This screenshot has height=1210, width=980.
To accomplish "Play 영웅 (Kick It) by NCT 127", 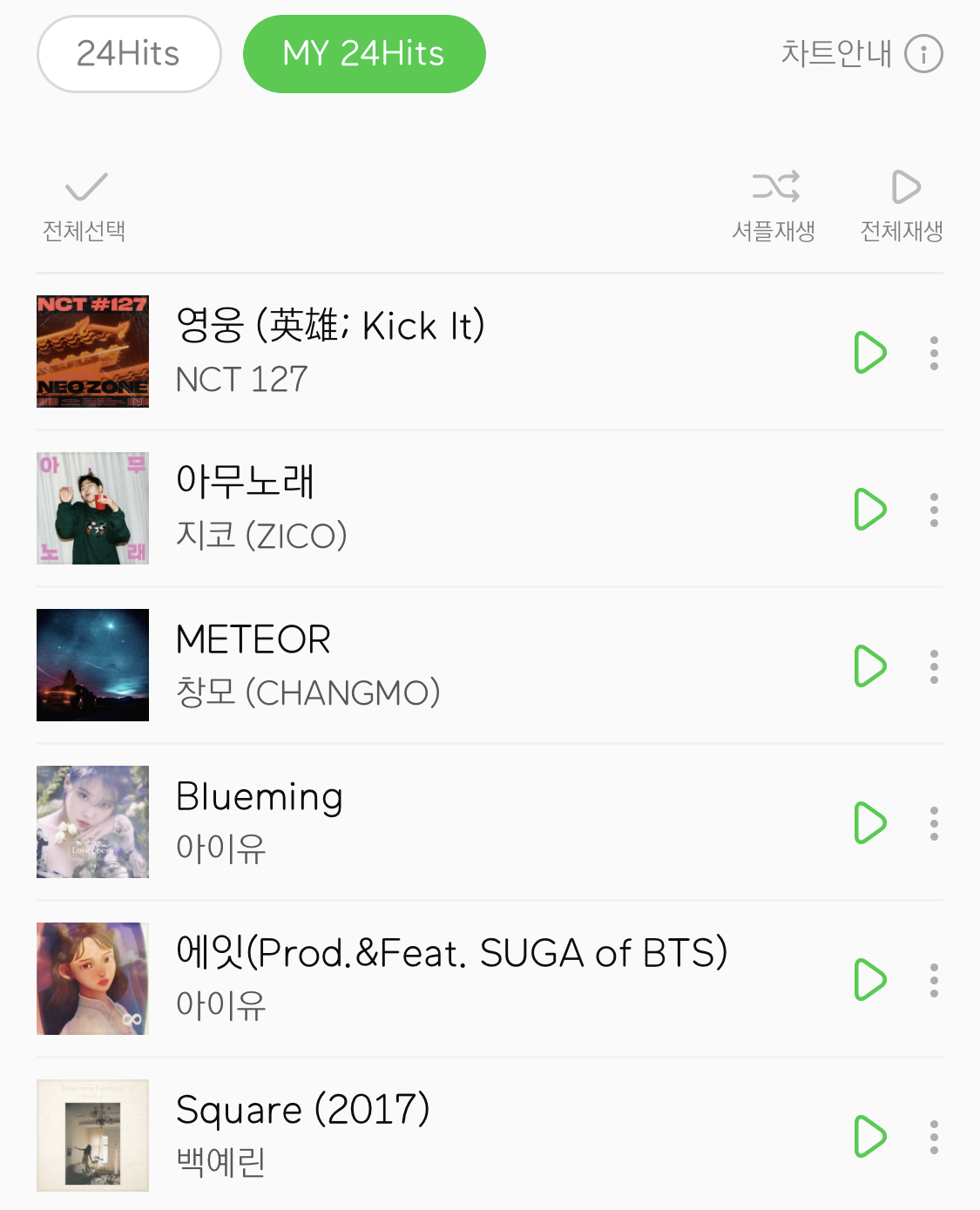I will pyautogui.click(x=869, y=353).
